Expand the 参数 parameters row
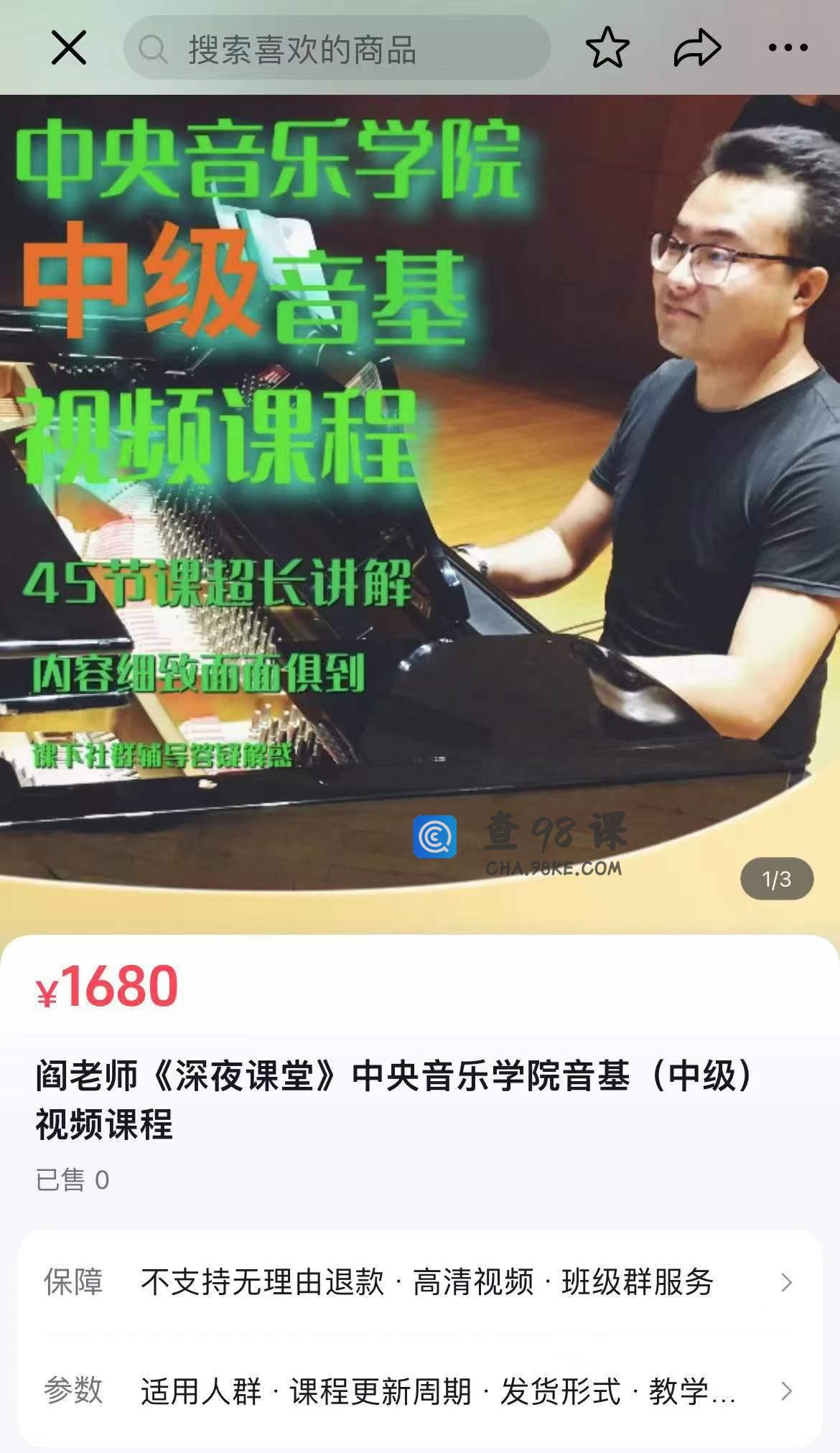Image resolution: width=840 pixels, height=1453 pixels. click(420, 1391)
